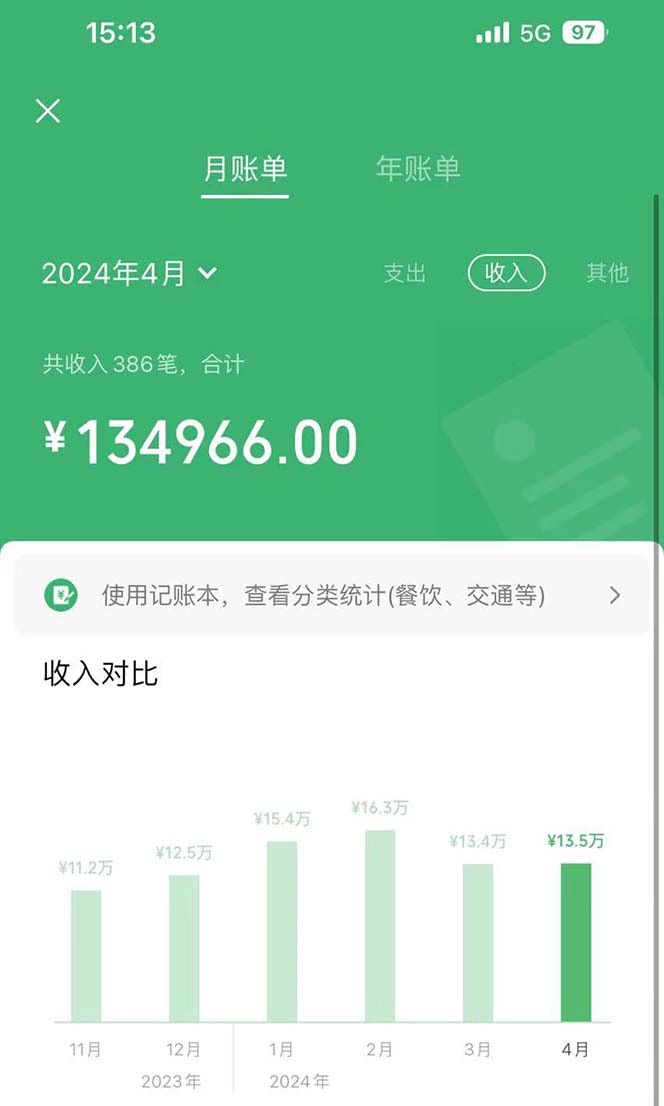Show 支出 expenses view

[405, 273]
